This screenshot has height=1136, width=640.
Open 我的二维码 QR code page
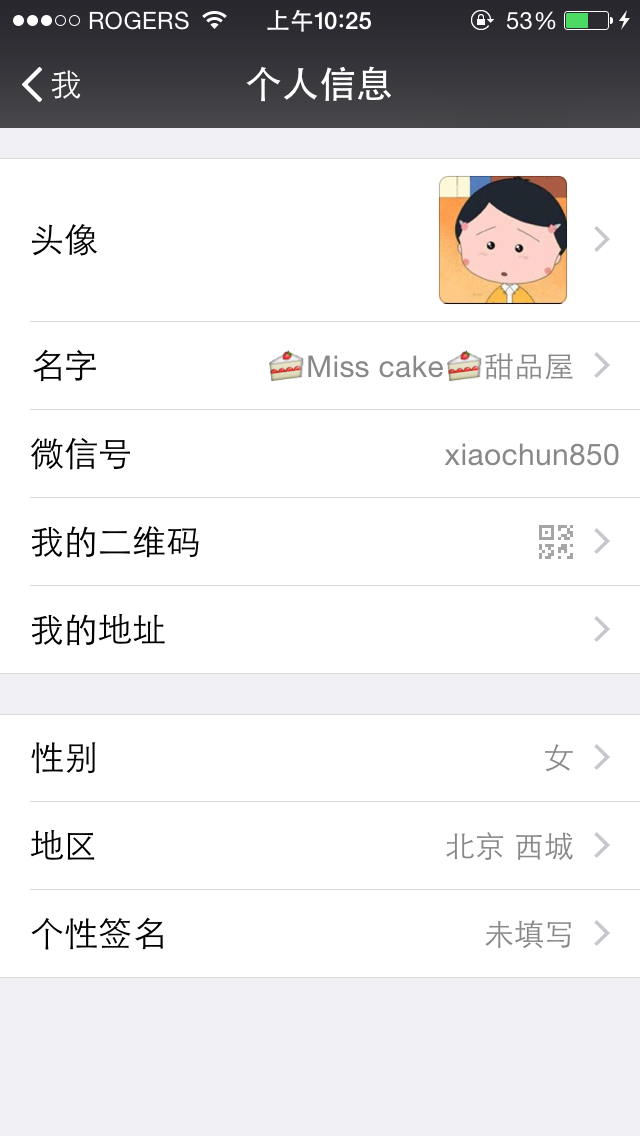pos(320,542)
